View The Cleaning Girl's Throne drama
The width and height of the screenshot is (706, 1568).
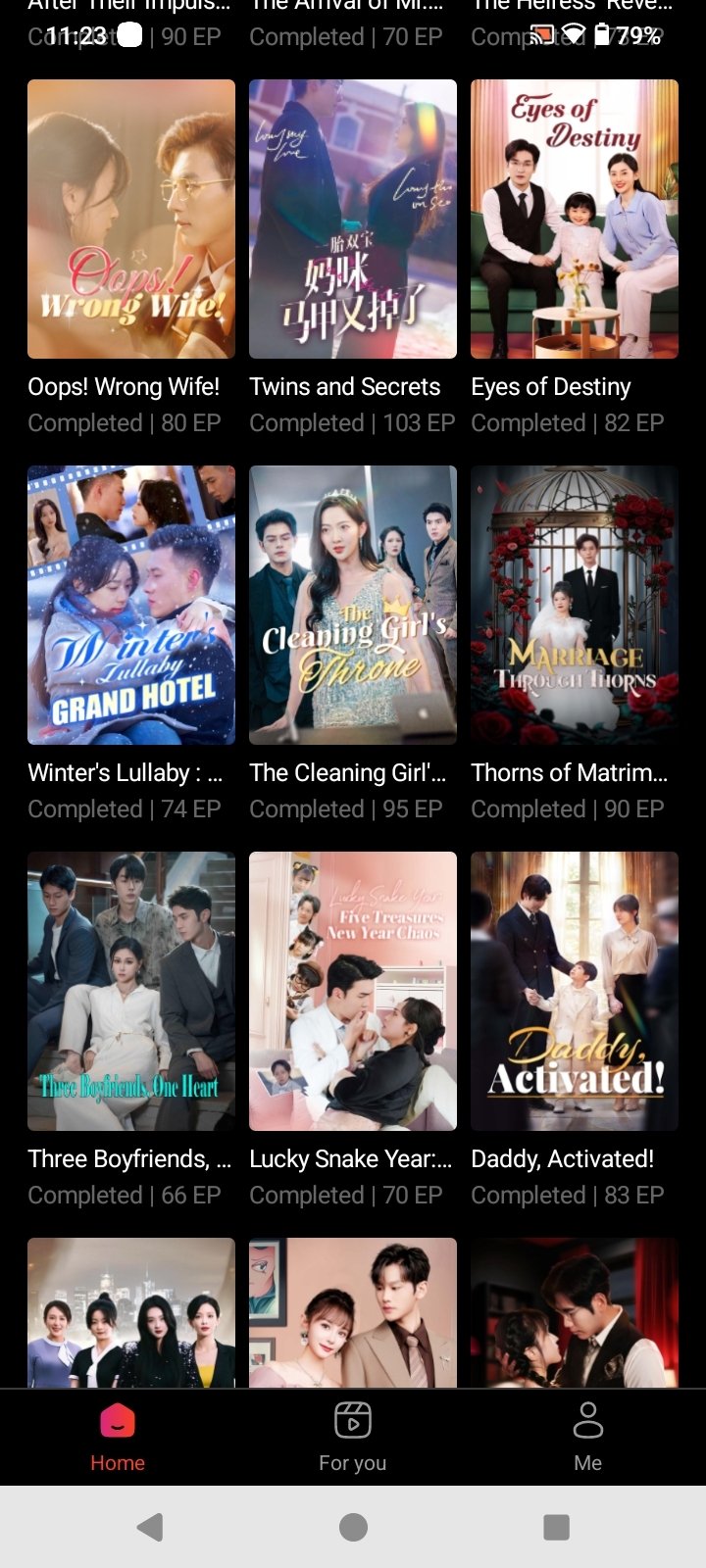[x=353, y=605]
